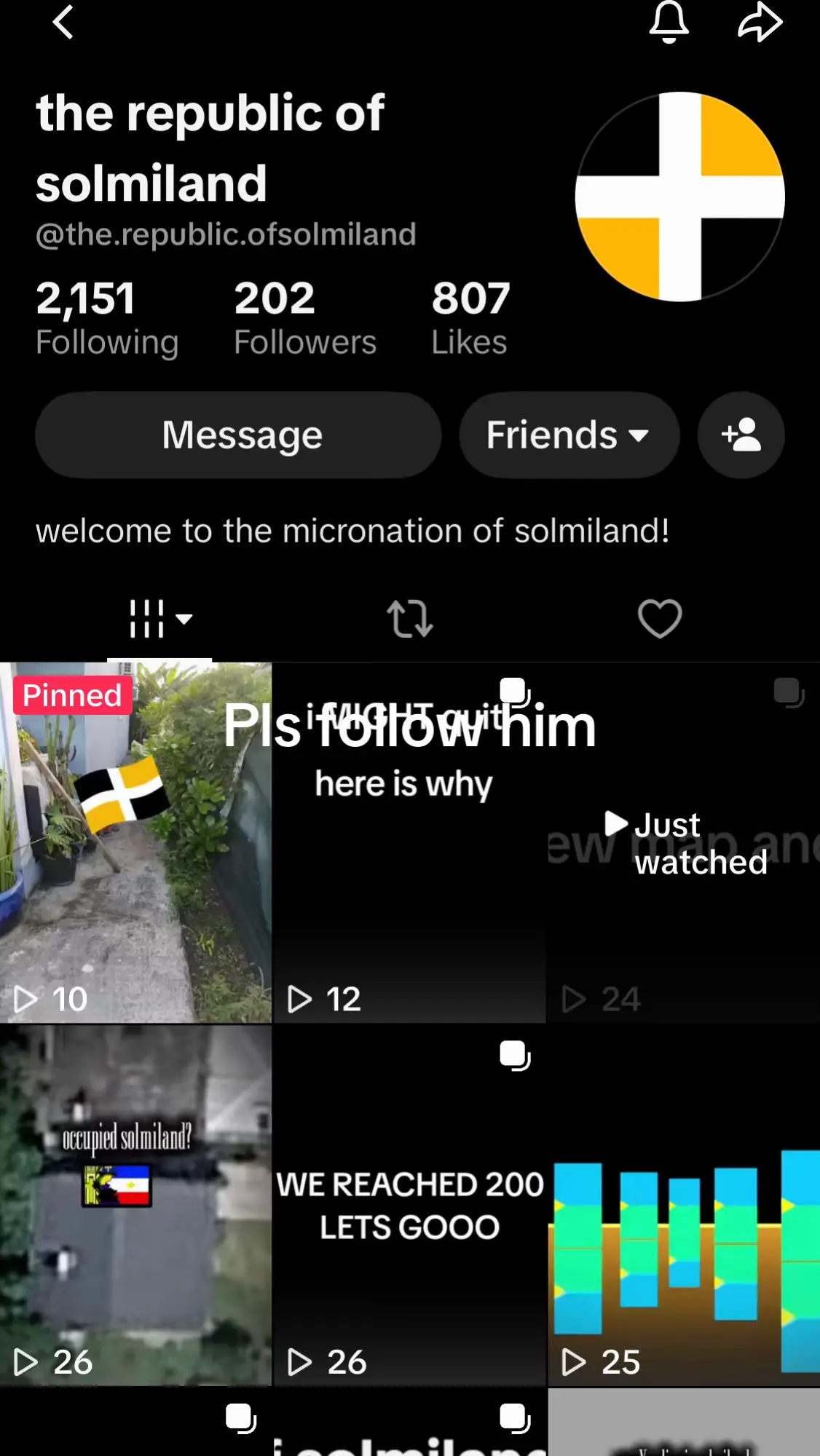The width and height of the screenshot is (820, 1456).
Task: Open the 'WE REACHED 200' post
Action: (409, 1206)
